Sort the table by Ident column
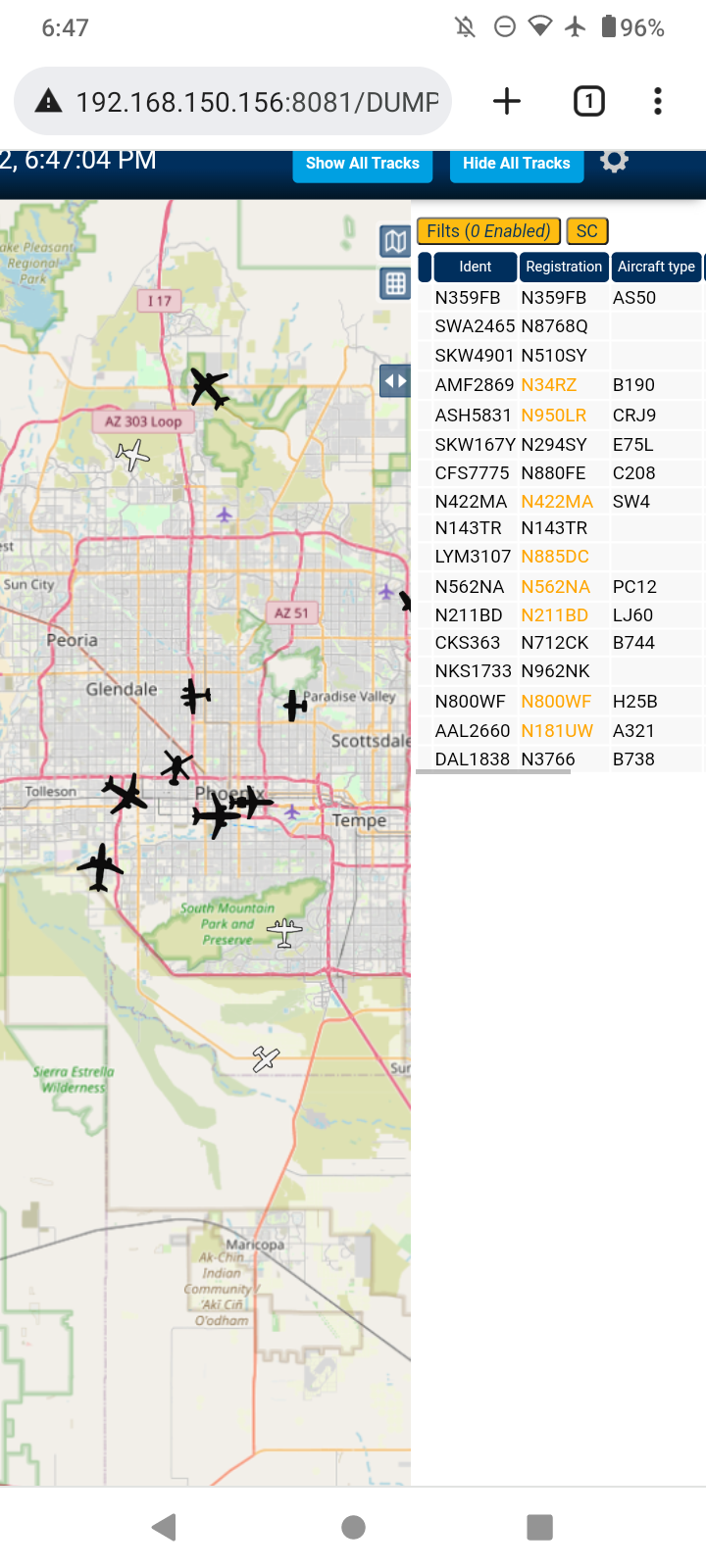706x1568 pixels. [x=475, y=267]
